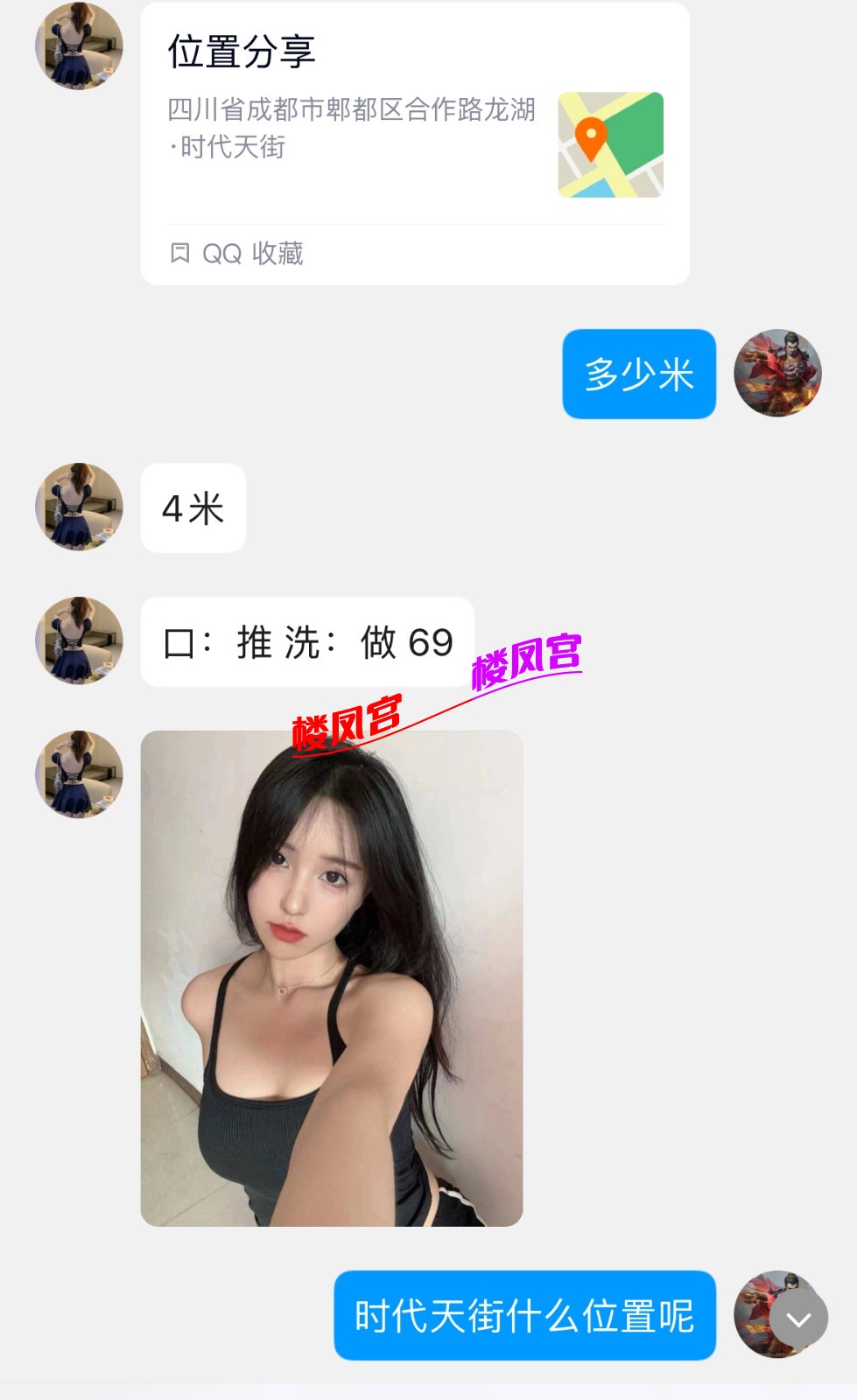
Task: Open your avatar beside the 多少米 message
Action: pyautogui.click(x=777, y=373)
